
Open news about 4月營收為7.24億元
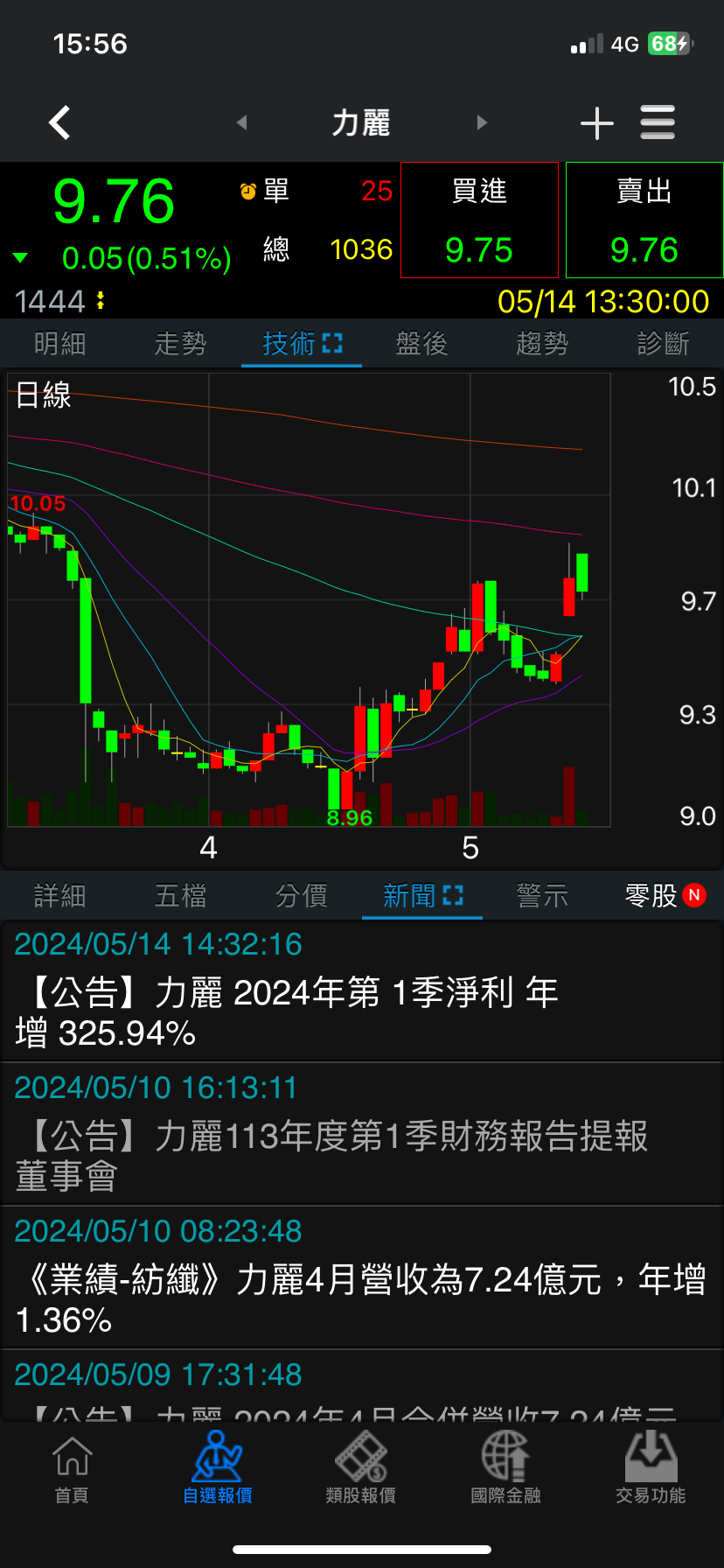[362, 1298]
